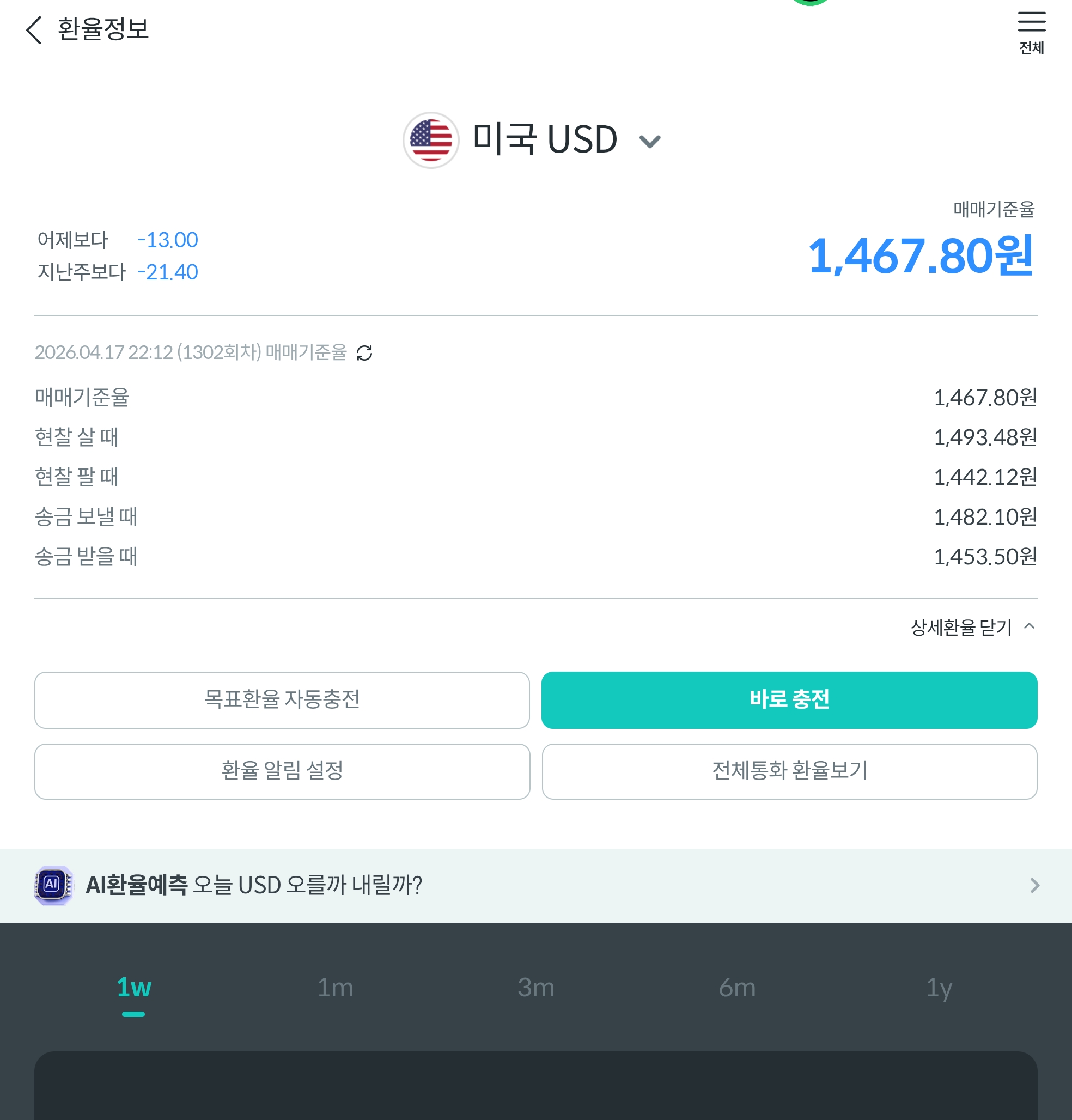This screenshot has height=1120, width=1072.
Task: Refresh the 매매기준율 exchange rate
Action: (x=364, y=352)
